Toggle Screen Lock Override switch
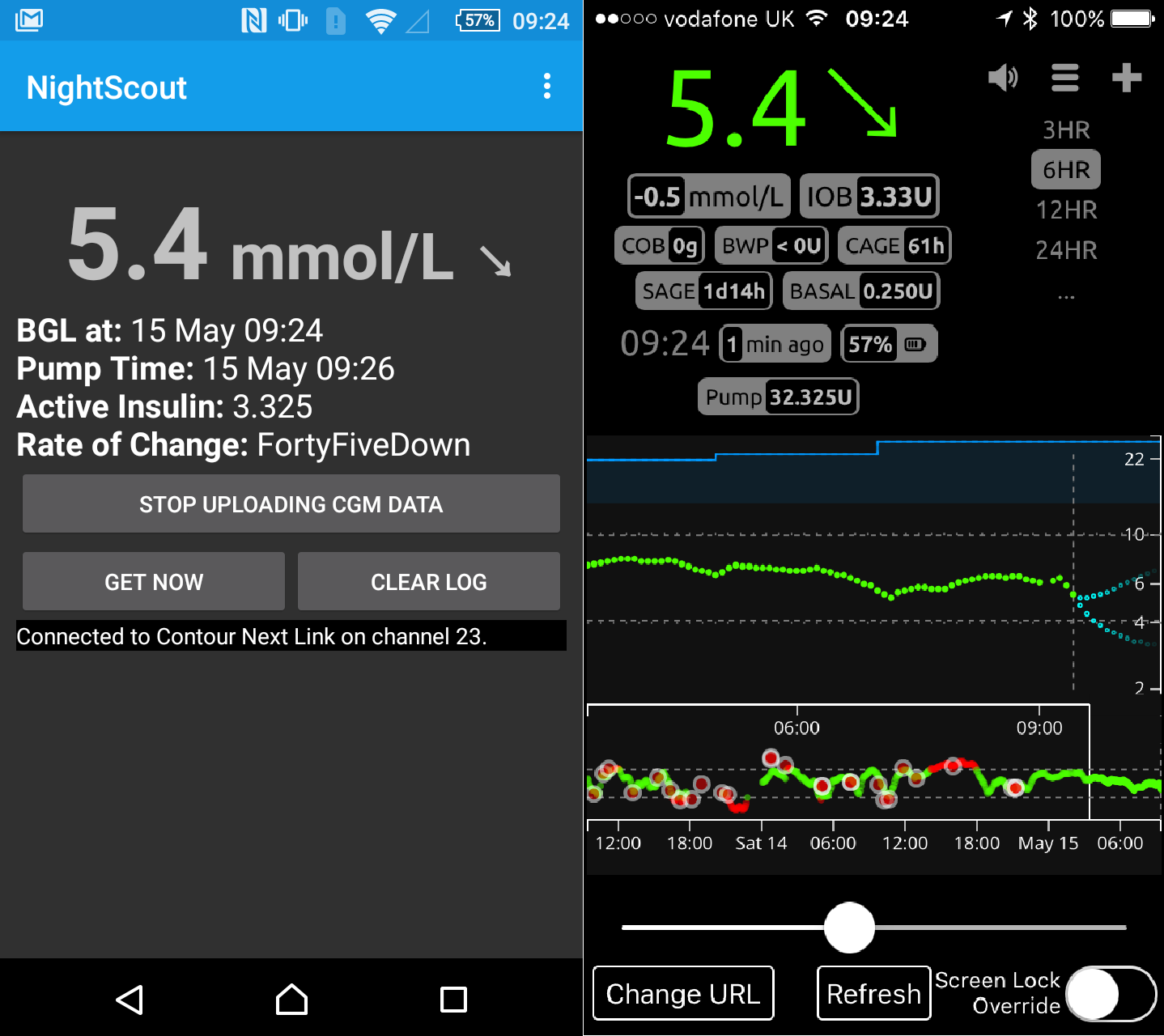Screen dimensions: 1164x1036 click(1111, 993)
